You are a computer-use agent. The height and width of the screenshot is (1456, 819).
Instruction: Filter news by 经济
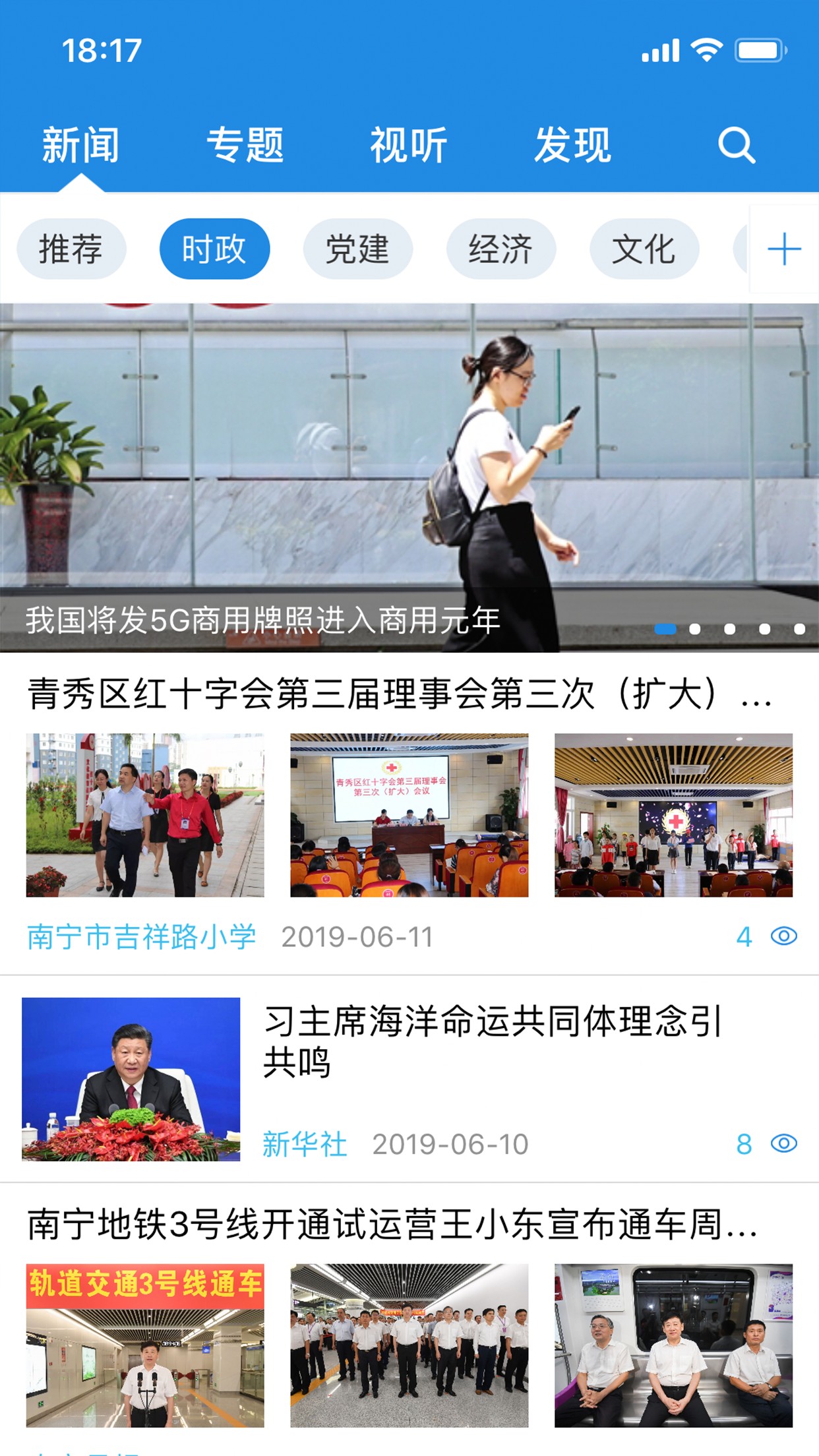tap(501, 249)
